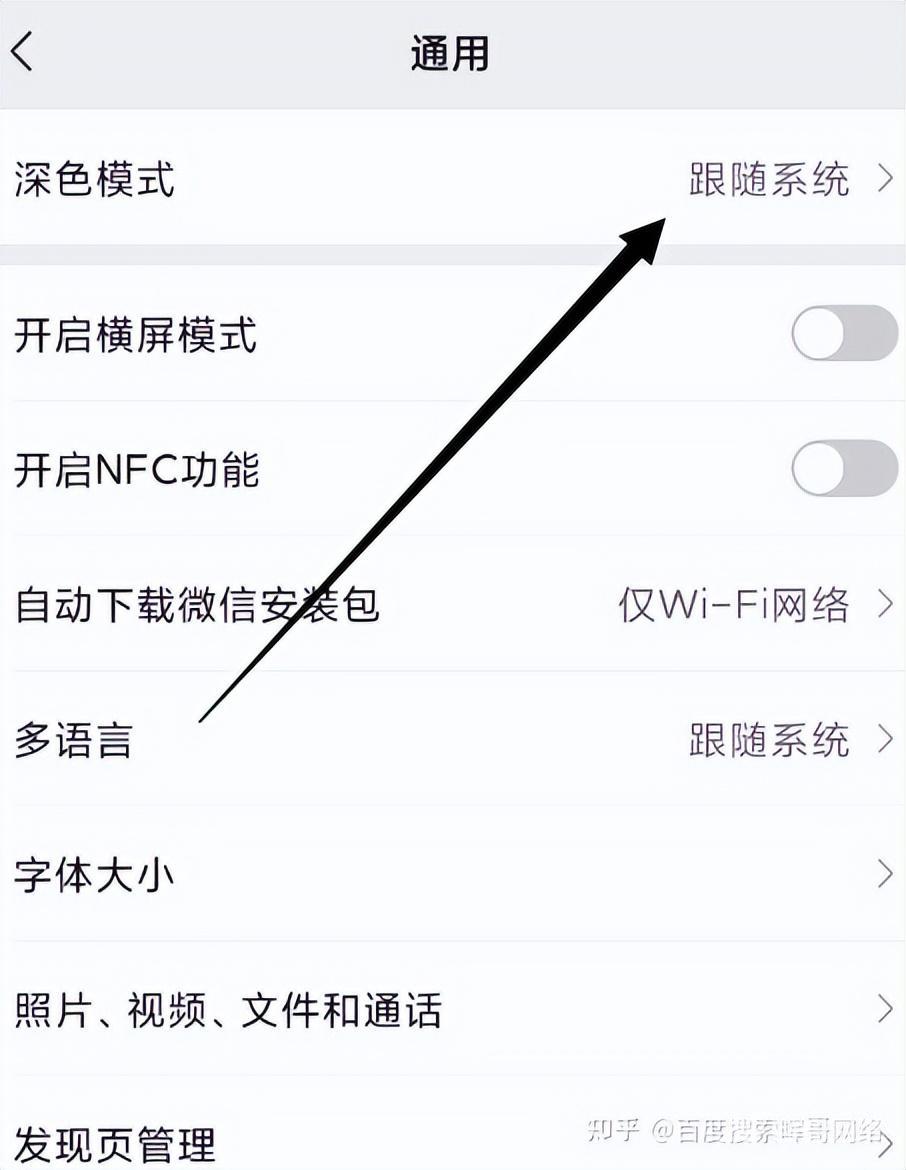
Task: Open the 深色模式 setting
Action: [x=450, y=180]
